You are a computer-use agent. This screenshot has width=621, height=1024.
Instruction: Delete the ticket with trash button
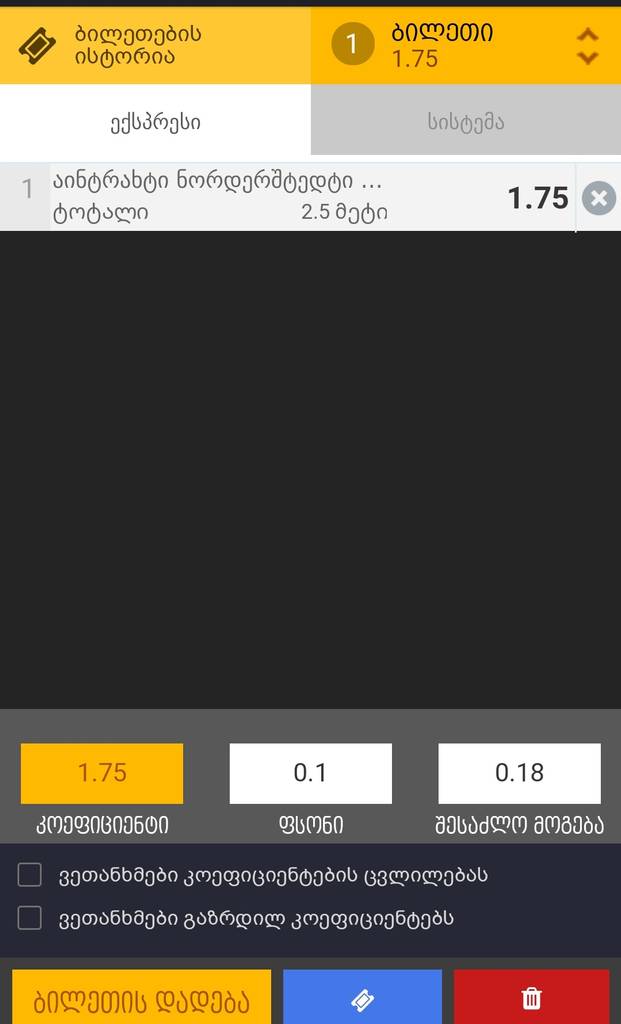pos(532,1000)
